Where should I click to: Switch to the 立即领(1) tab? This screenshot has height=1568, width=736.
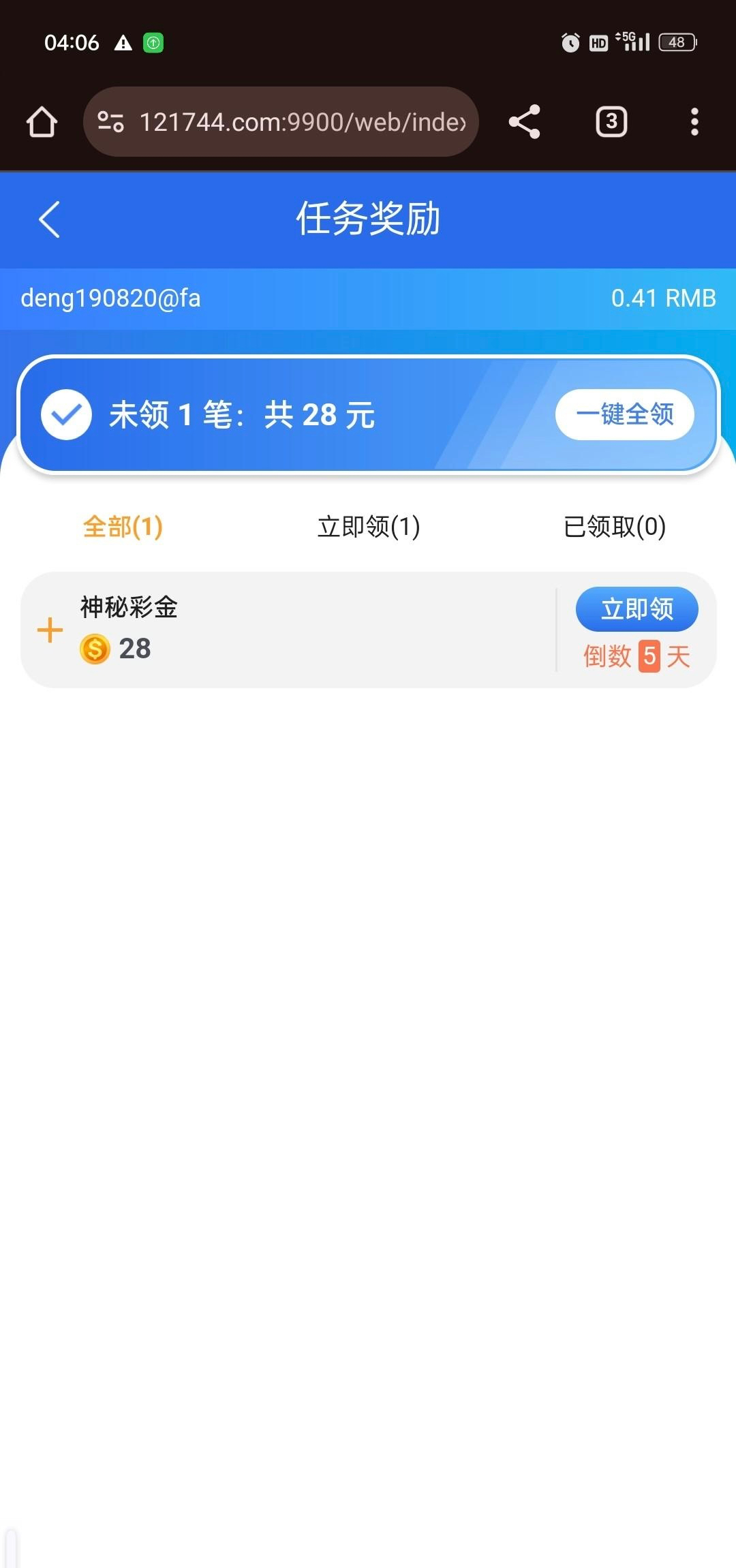coord(369,527)
